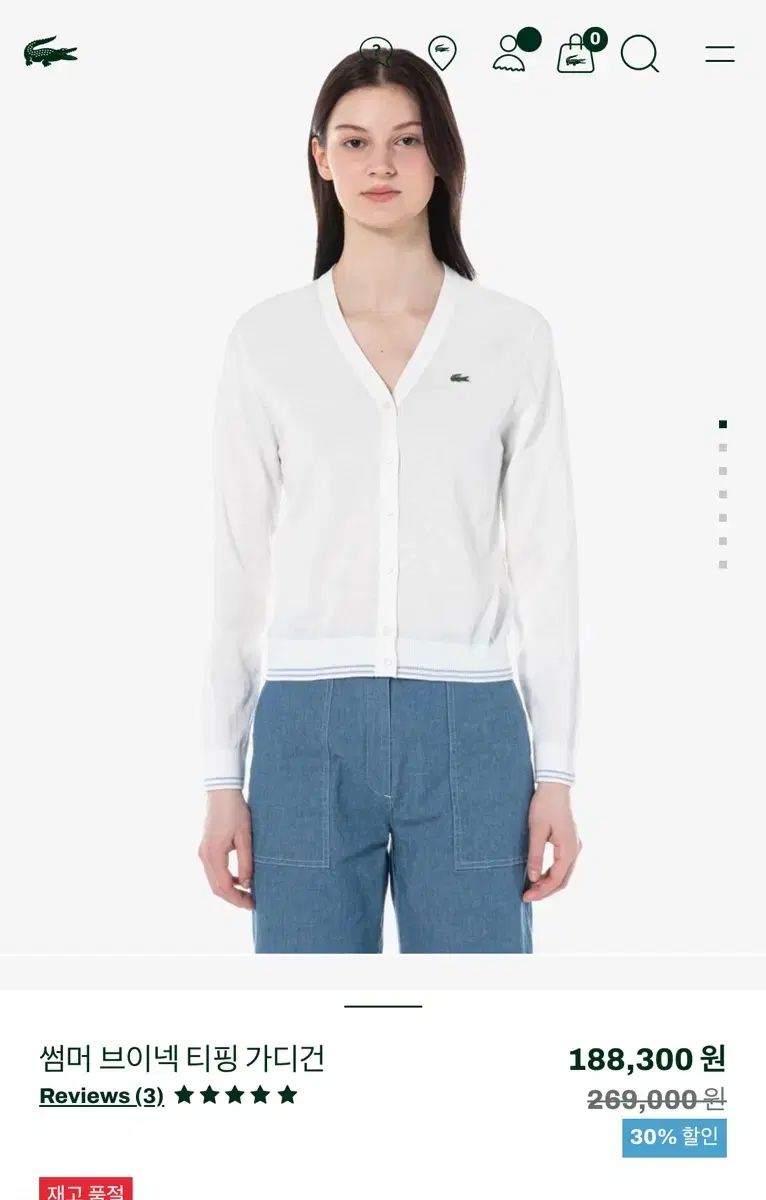Open the shopping bag

576,54
